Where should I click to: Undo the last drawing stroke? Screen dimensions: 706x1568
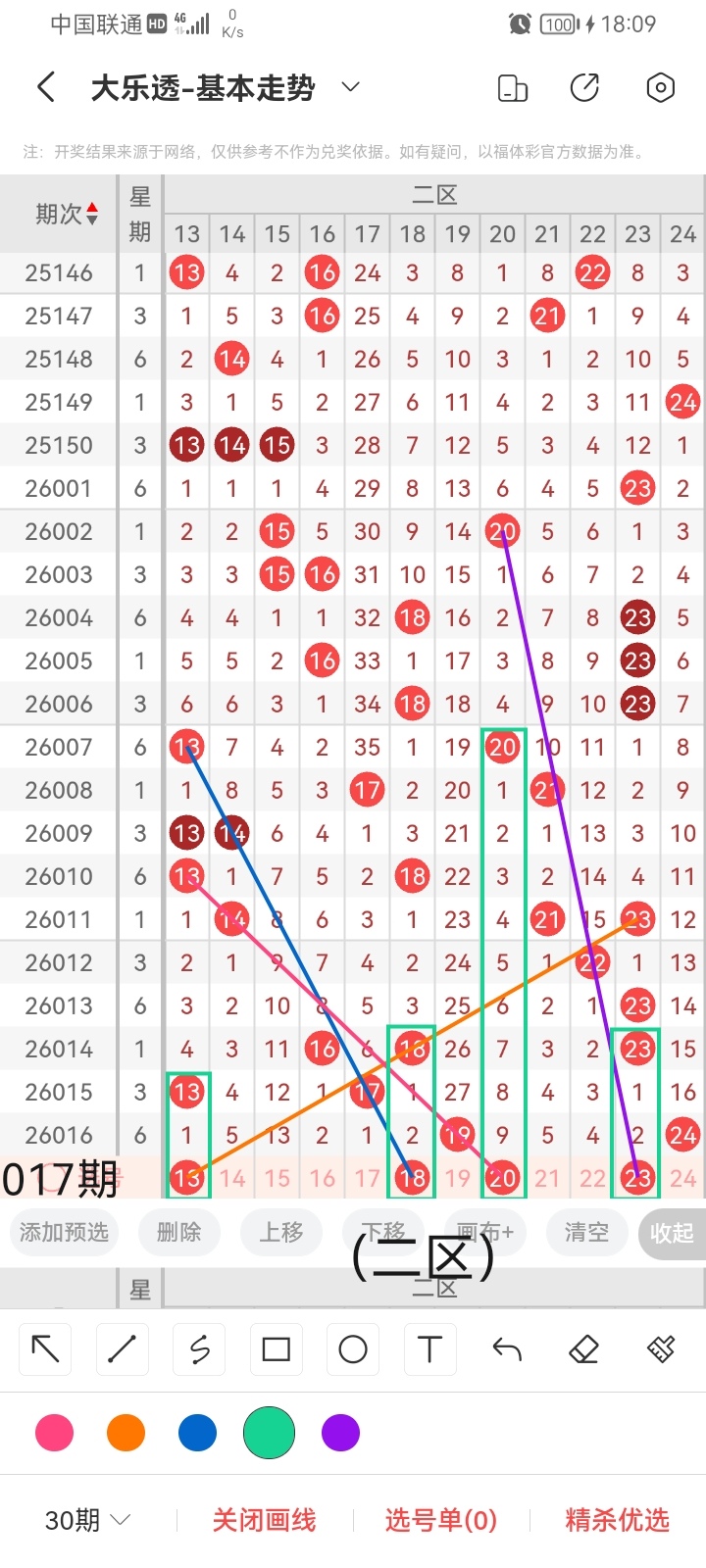click(x=507, y=1349)
